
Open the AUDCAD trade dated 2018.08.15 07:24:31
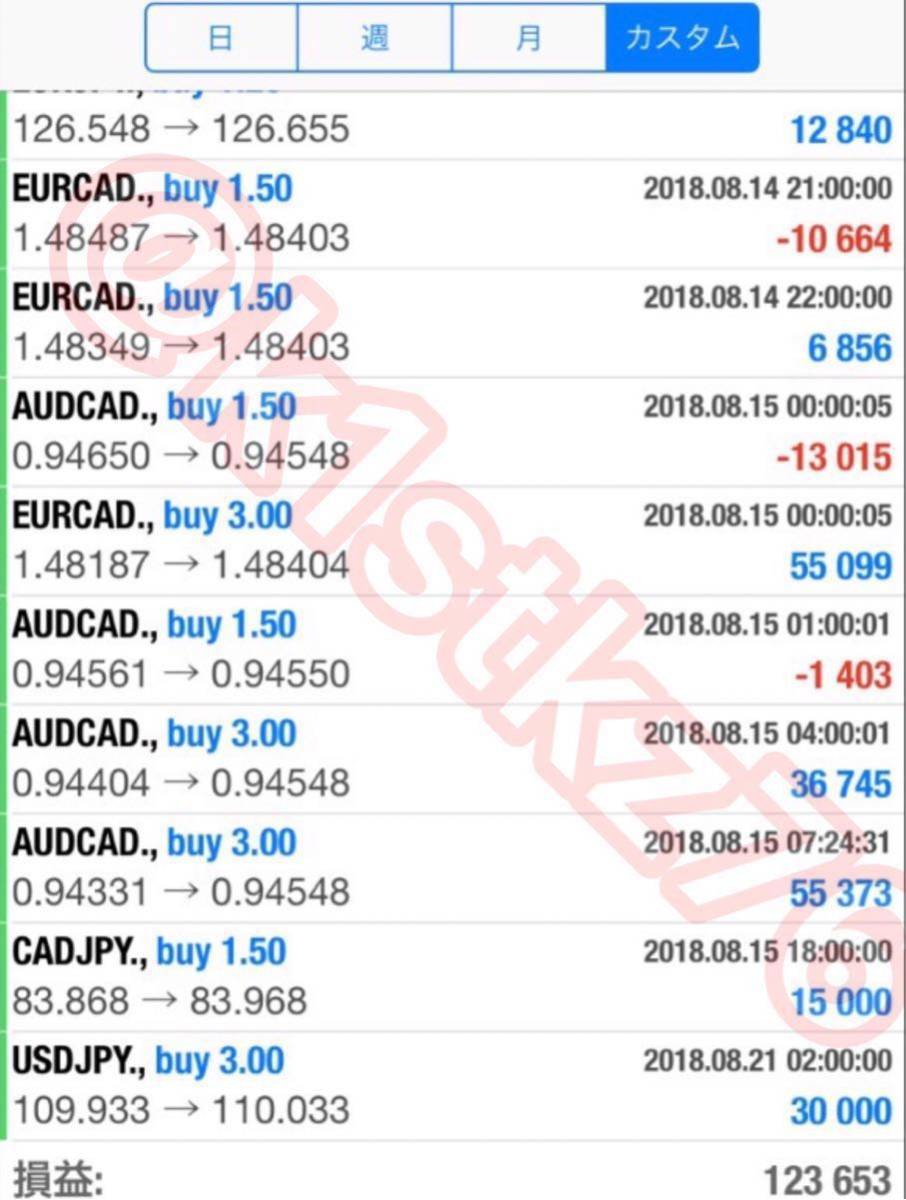point(452,868)
